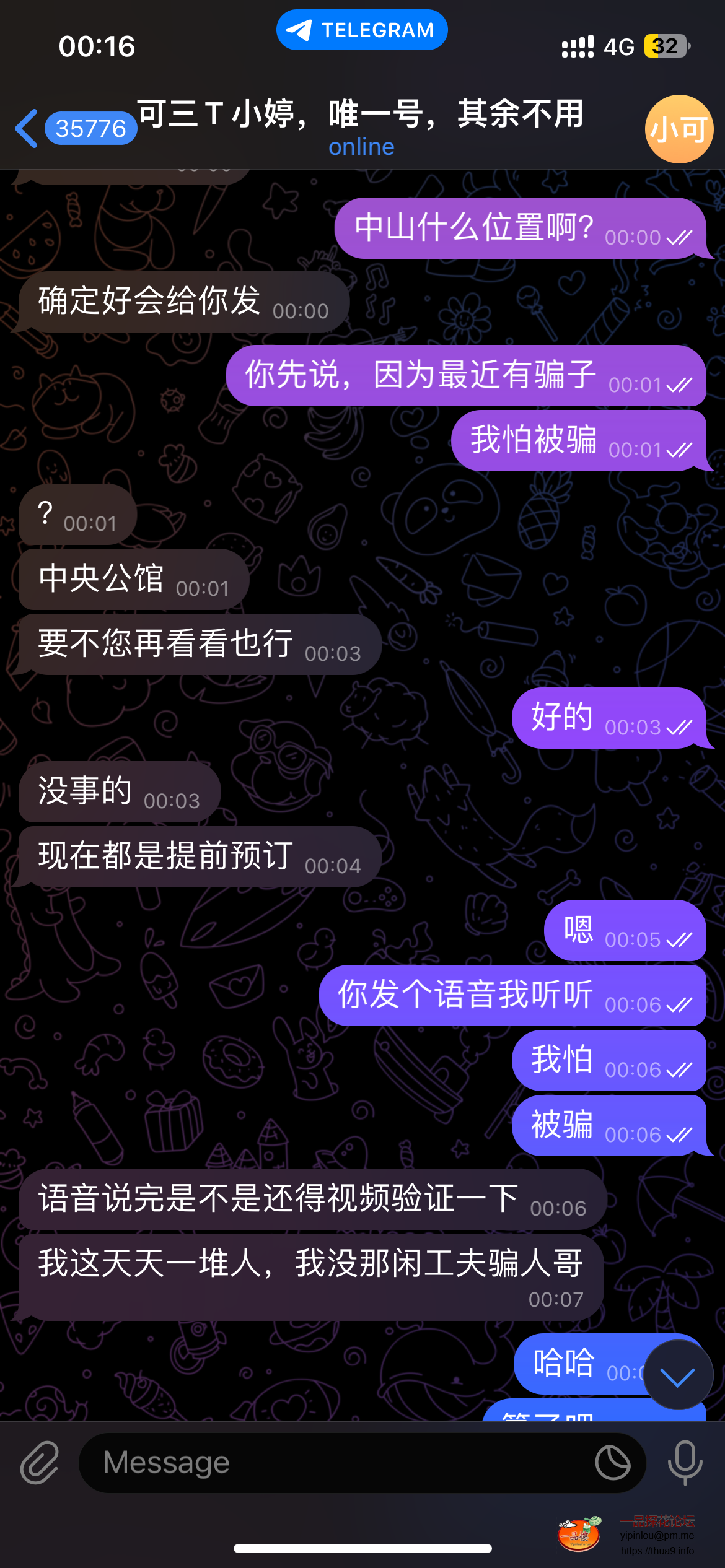Screen dimensions: 725x1568
Task: Expand chat details via the title 可三T小婷
Action: point(358,115)
